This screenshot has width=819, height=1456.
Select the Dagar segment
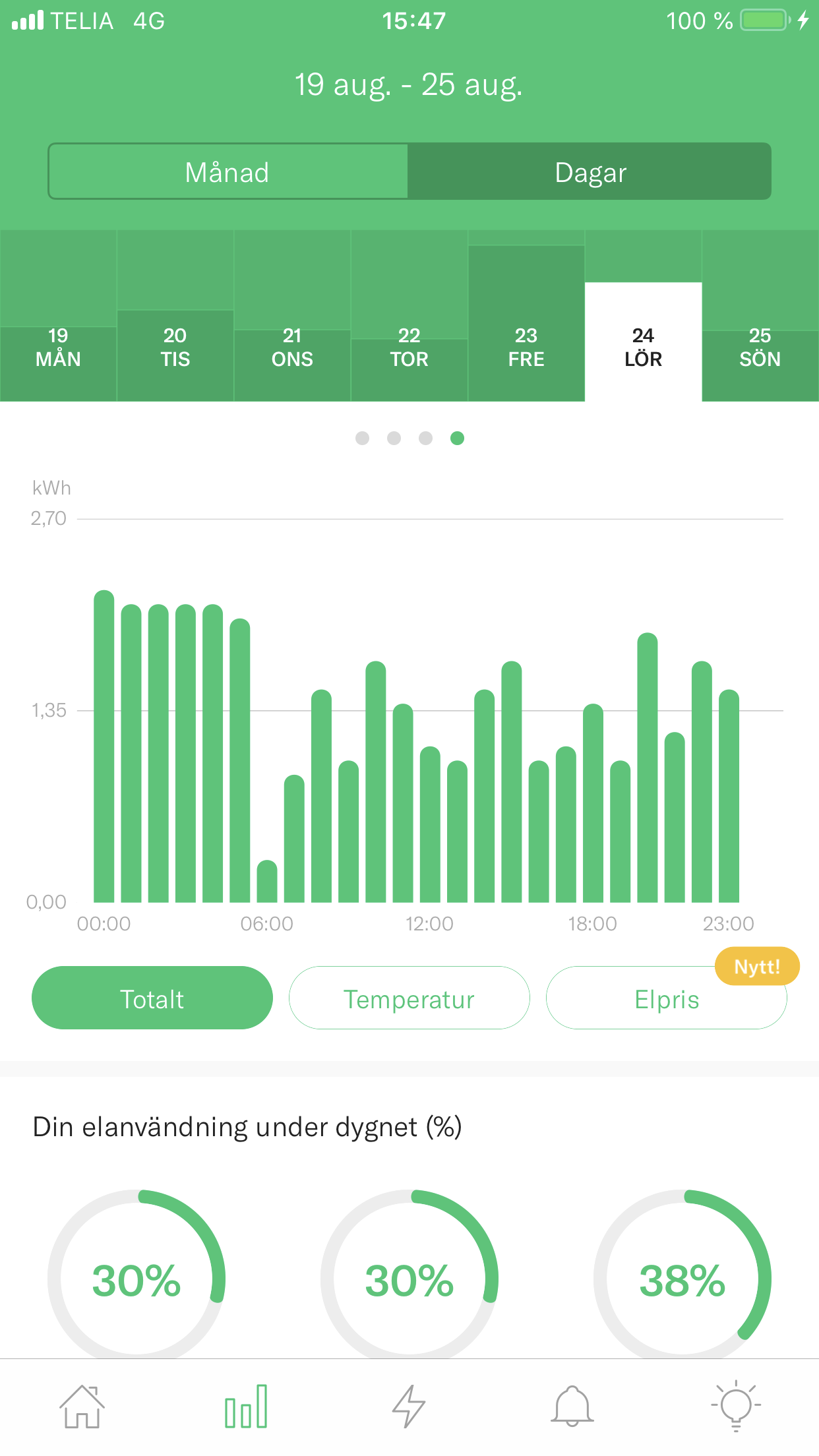click(x=590, y=172)
